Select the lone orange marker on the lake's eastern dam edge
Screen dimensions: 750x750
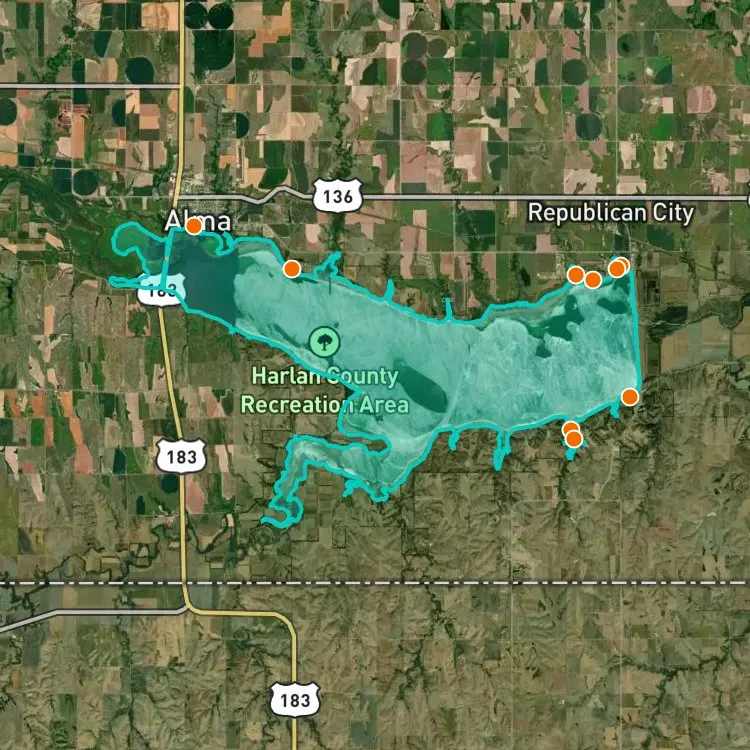(630, 397)
